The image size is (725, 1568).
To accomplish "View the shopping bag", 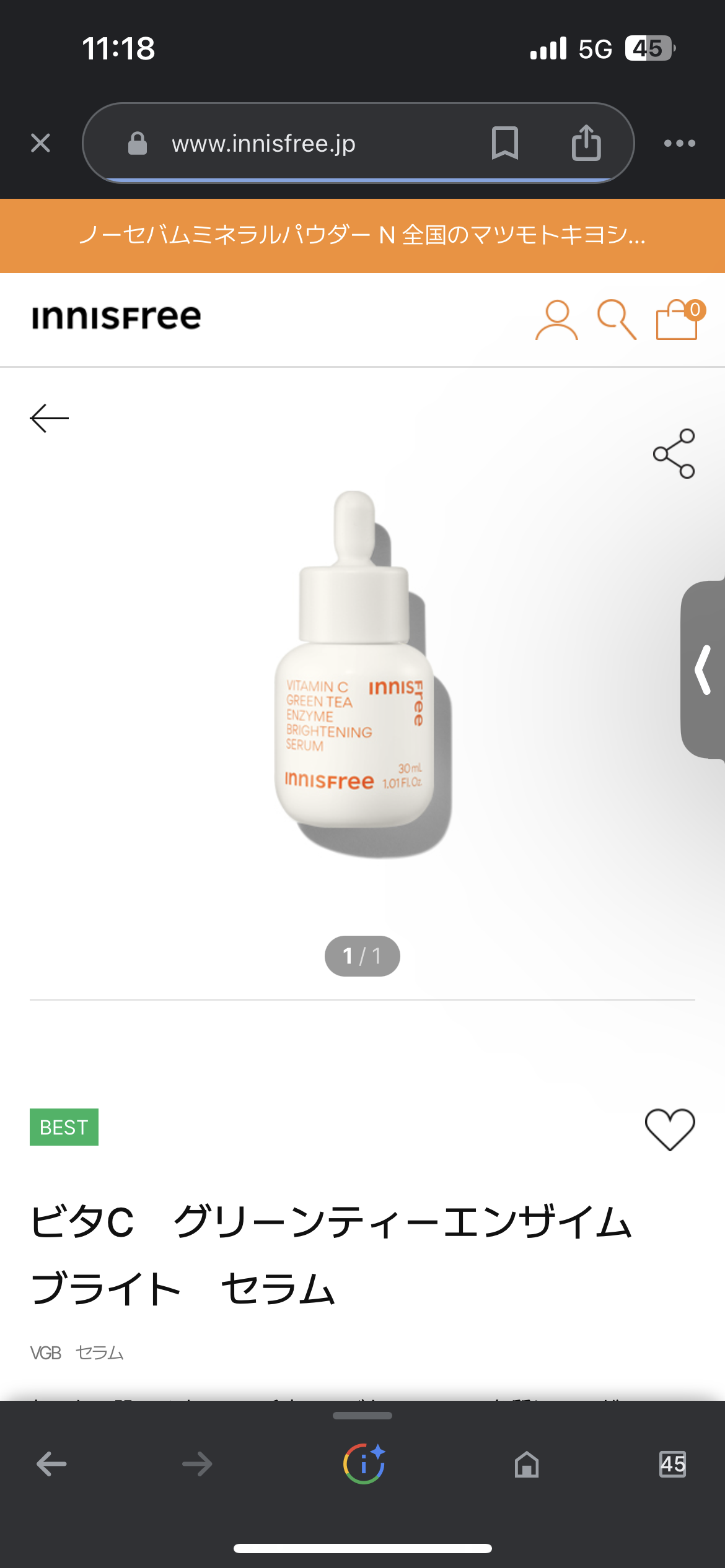I will tap(677, 320).
